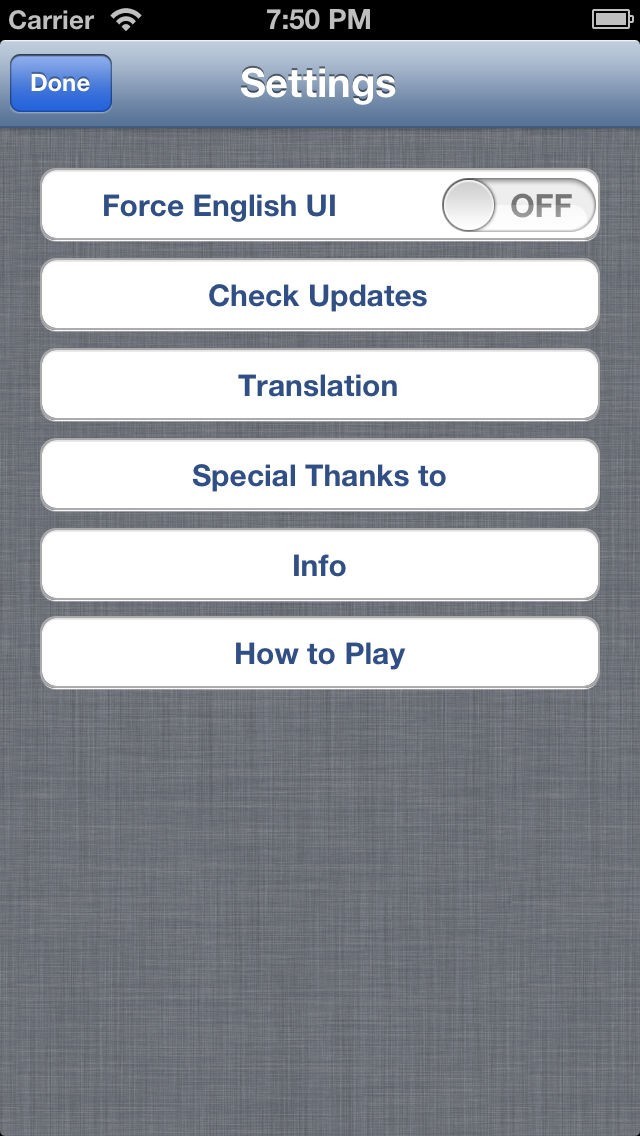Tap Done to close Settings
Screen dimensions: 640x1136
point(60,83)
